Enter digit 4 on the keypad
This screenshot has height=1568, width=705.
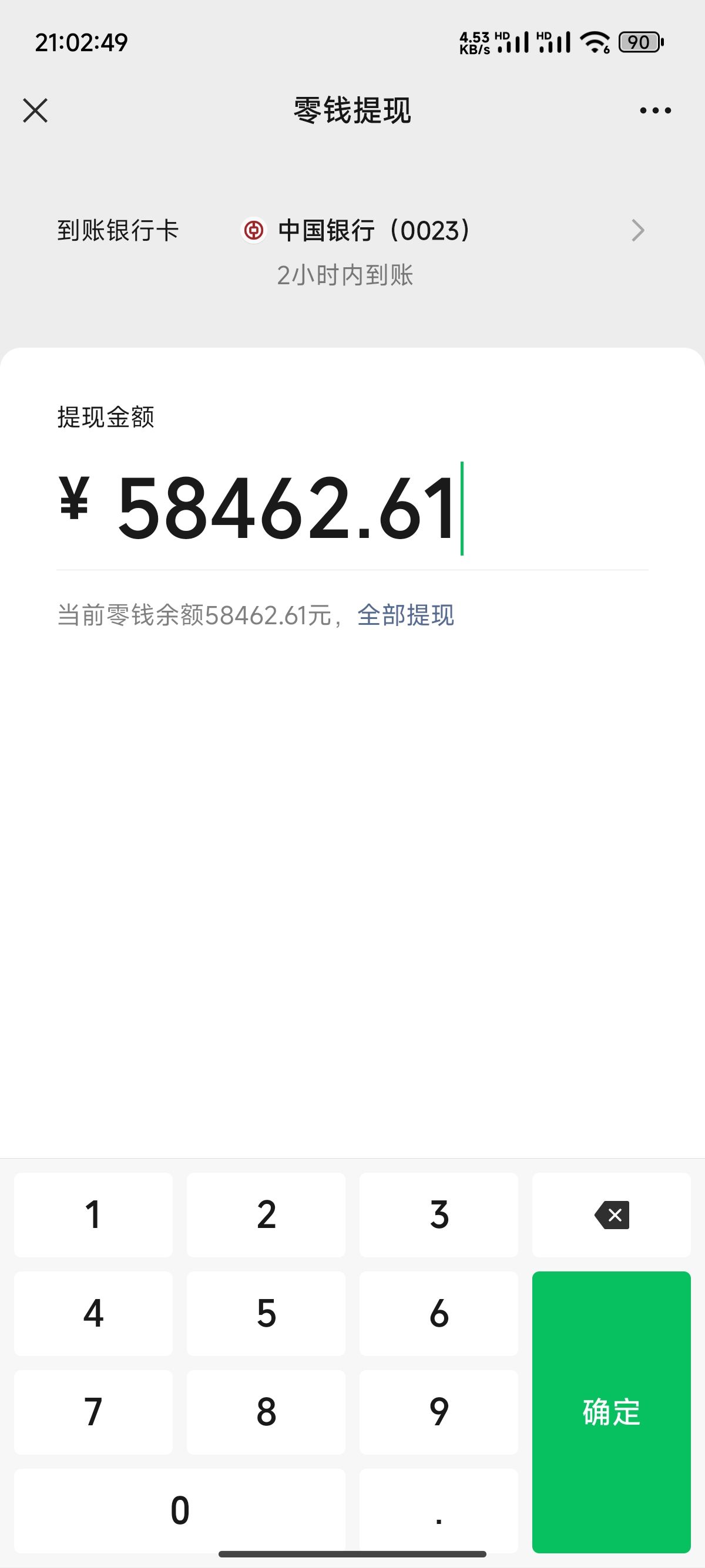93,1314
